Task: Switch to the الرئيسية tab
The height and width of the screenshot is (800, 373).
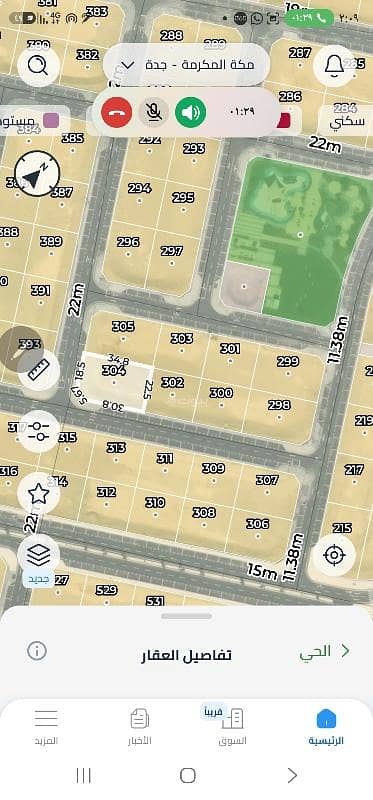Action: pyautogui.click(x=326, y=727)
